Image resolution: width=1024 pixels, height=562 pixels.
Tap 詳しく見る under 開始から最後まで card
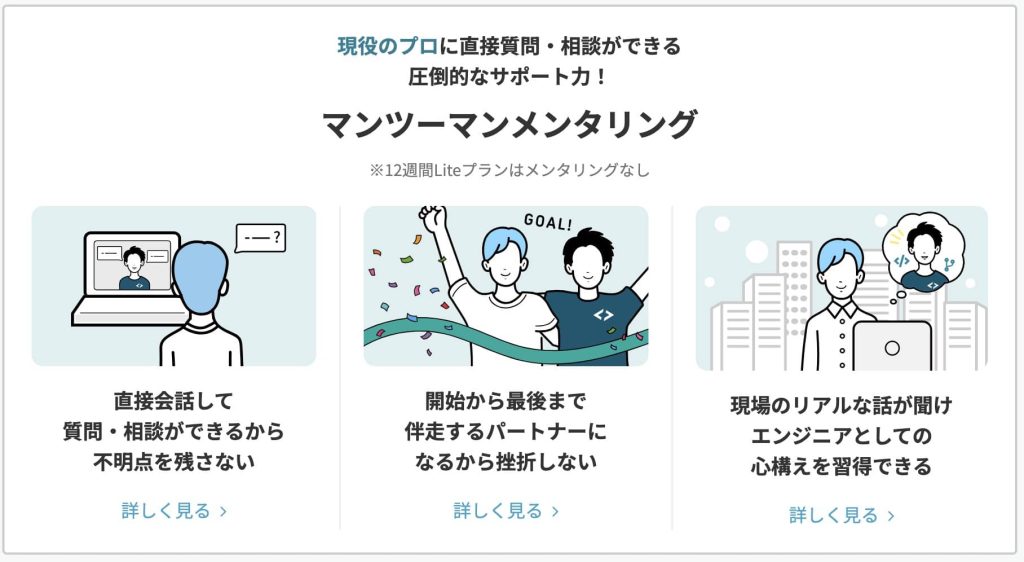point(506,511)
